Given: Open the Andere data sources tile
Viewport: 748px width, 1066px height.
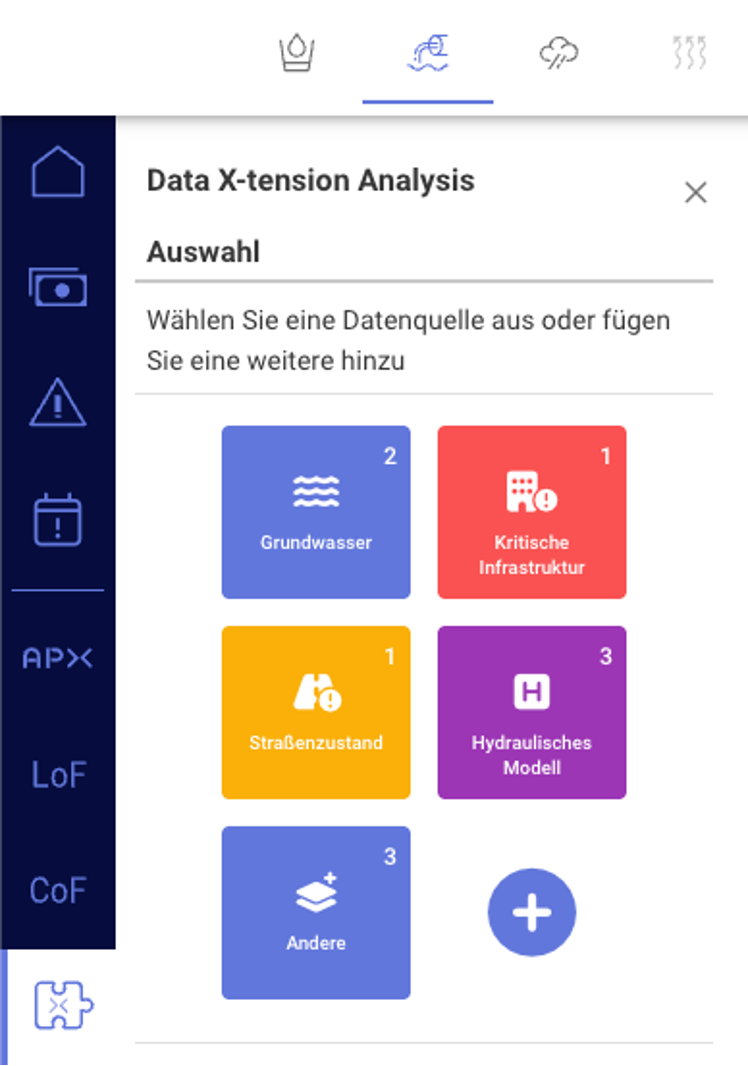Looking at the screenshot, I should [x=316, y=912].
